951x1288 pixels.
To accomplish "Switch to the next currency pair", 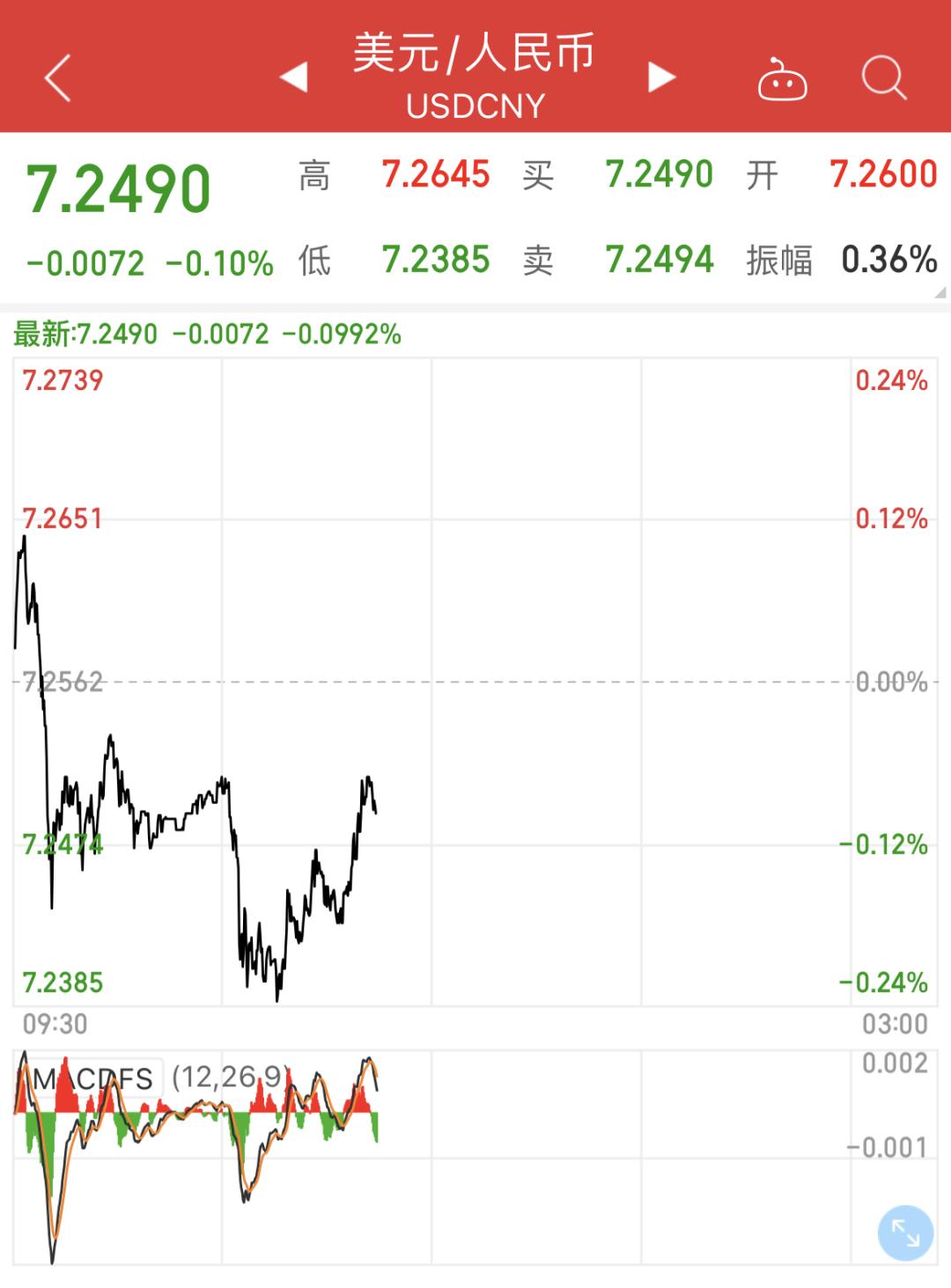I will [x=661, y=77].
